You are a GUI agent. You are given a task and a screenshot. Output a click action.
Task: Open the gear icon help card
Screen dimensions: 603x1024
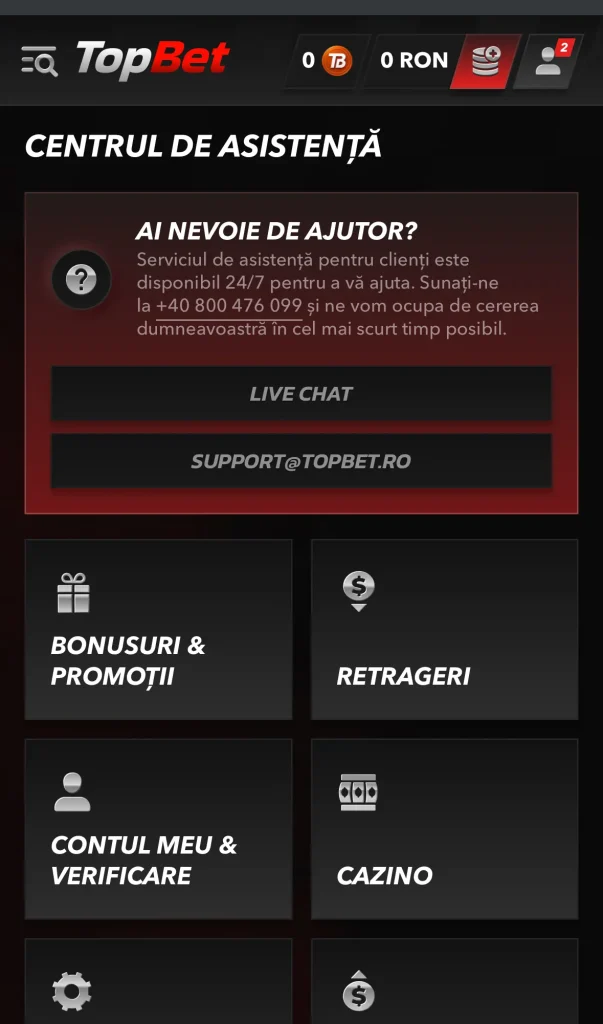[x=158, y=985]
